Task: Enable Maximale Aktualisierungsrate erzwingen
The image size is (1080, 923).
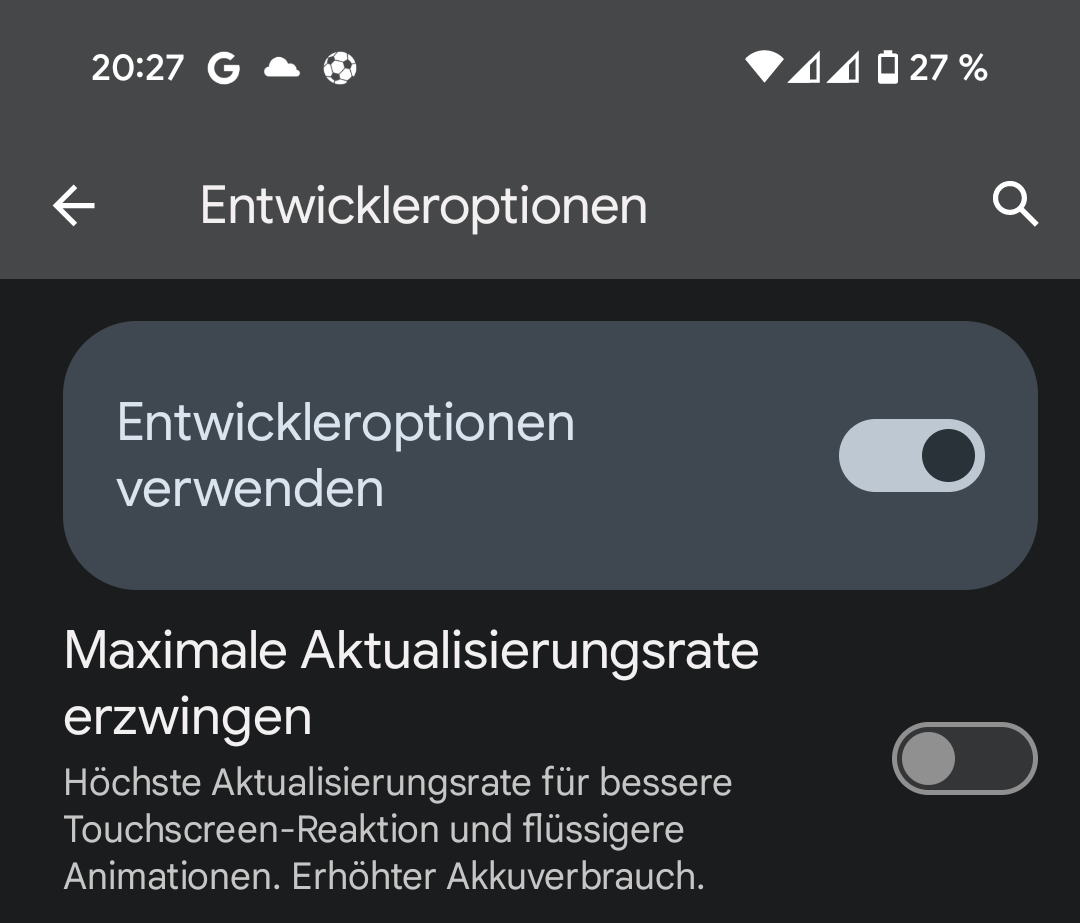Action: pyautogui.click(x=964, y=758)
